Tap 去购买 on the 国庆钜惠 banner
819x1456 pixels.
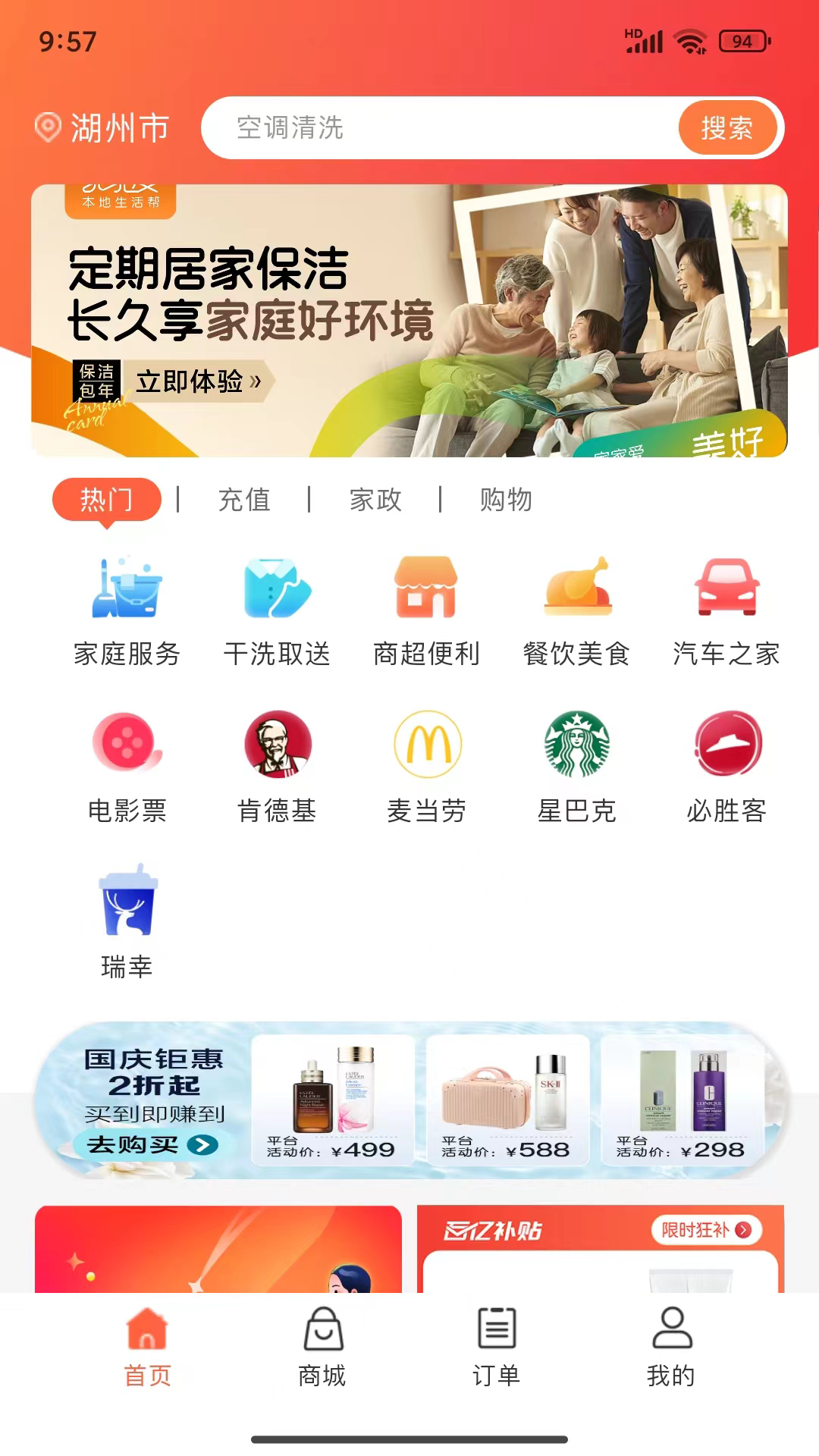[x=153, y=1144]
